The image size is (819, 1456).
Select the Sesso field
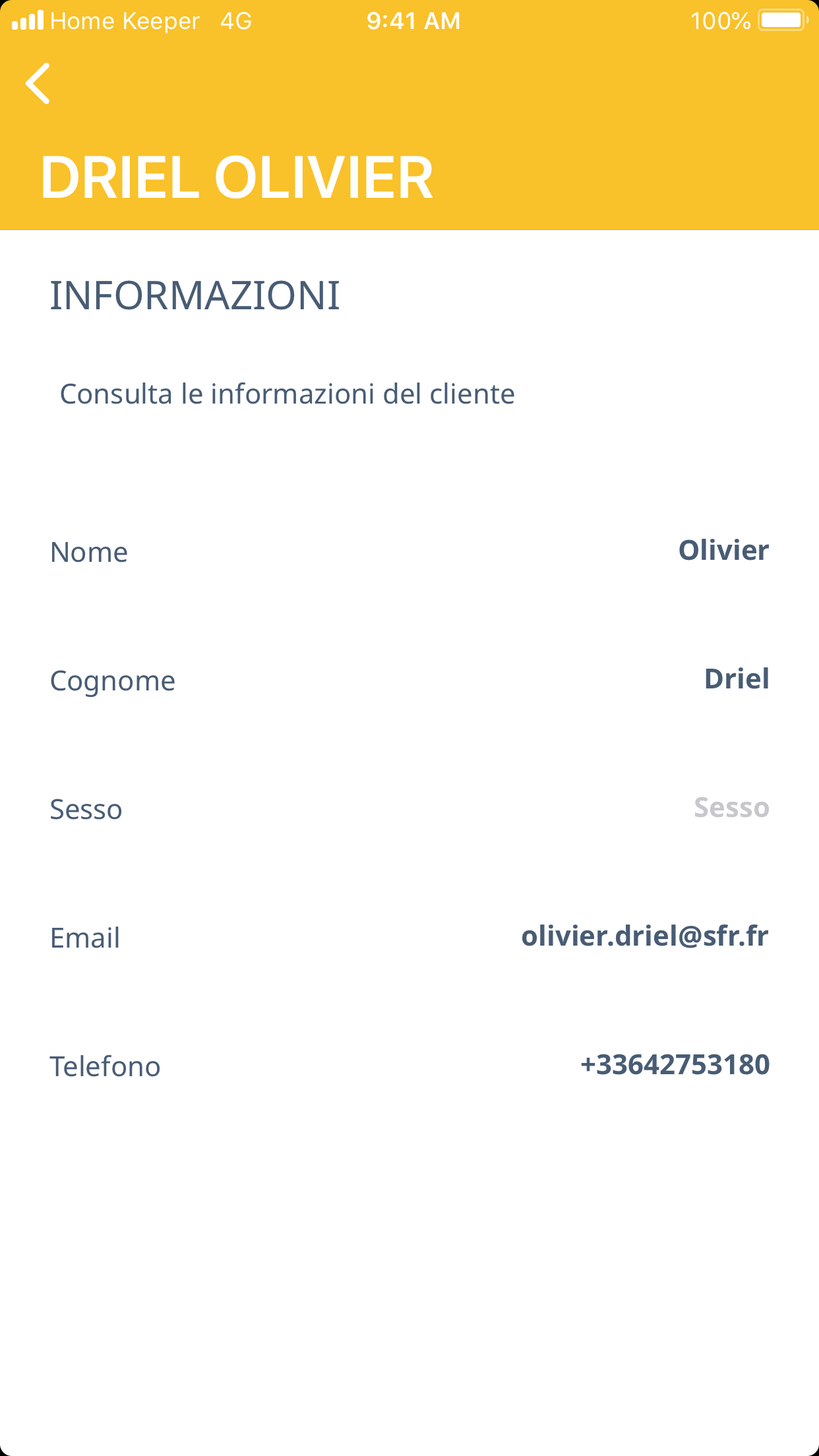click(x=731, y=808)
